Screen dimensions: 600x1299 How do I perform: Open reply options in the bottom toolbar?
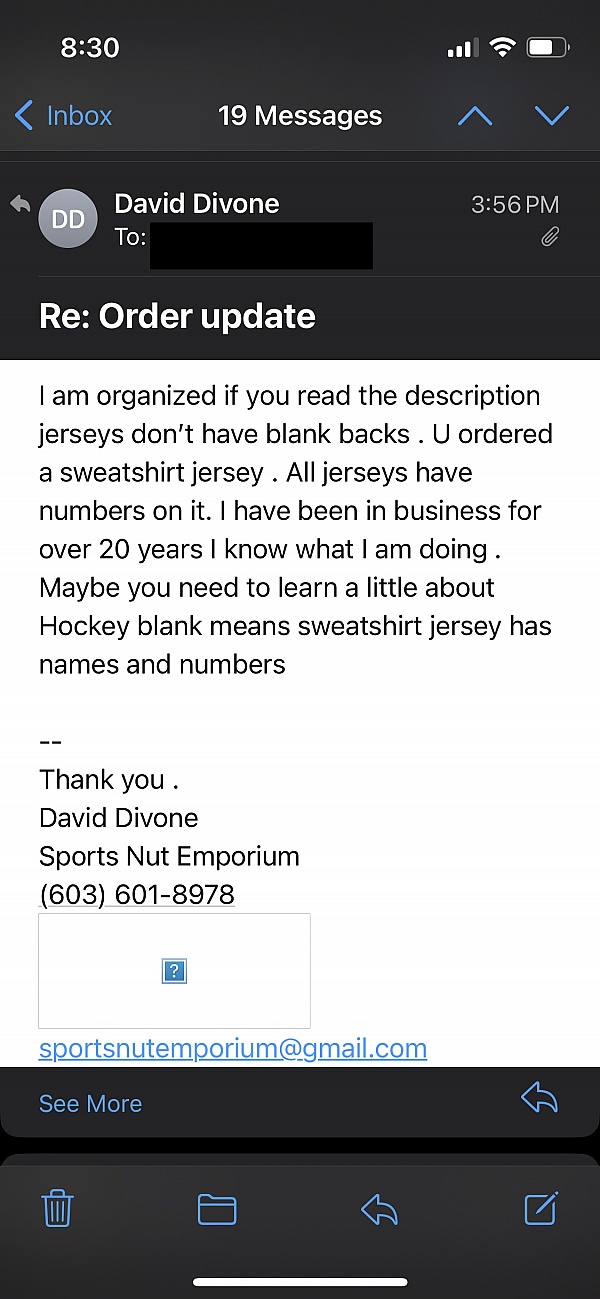click(380, 1210)
